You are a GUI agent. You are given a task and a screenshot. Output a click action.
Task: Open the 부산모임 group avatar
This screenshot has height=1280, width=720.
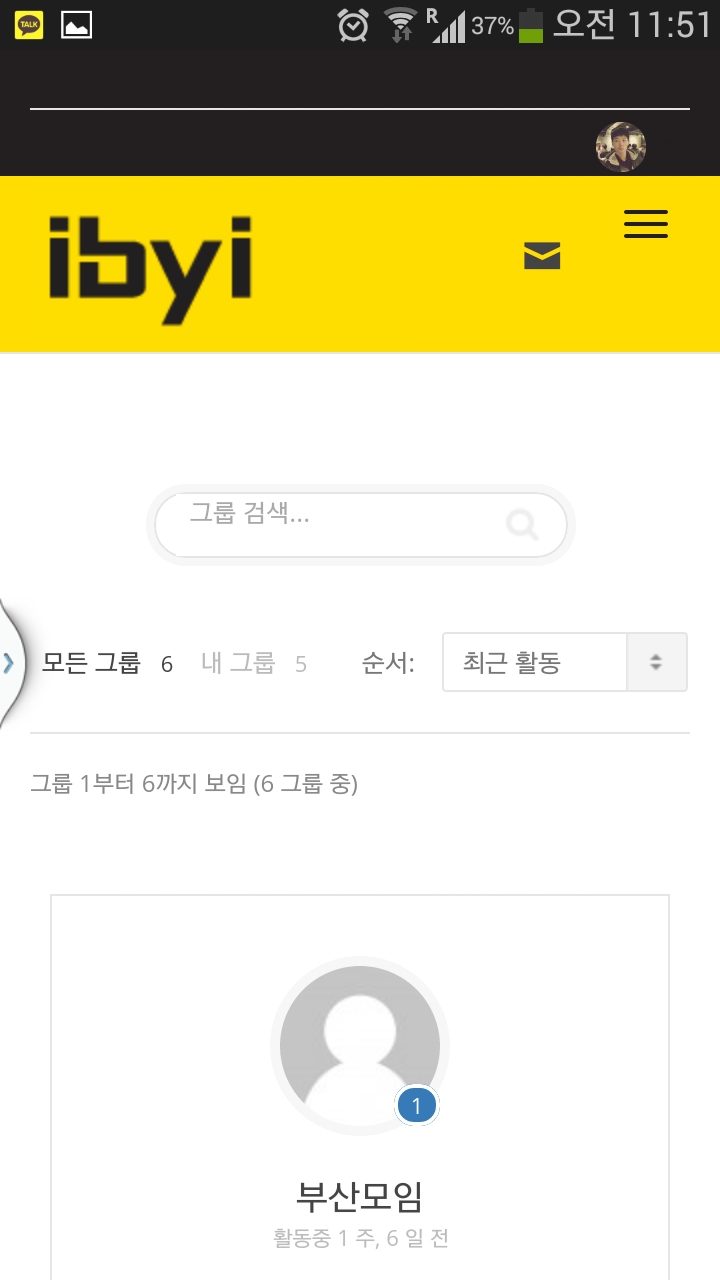[360, 1046]
